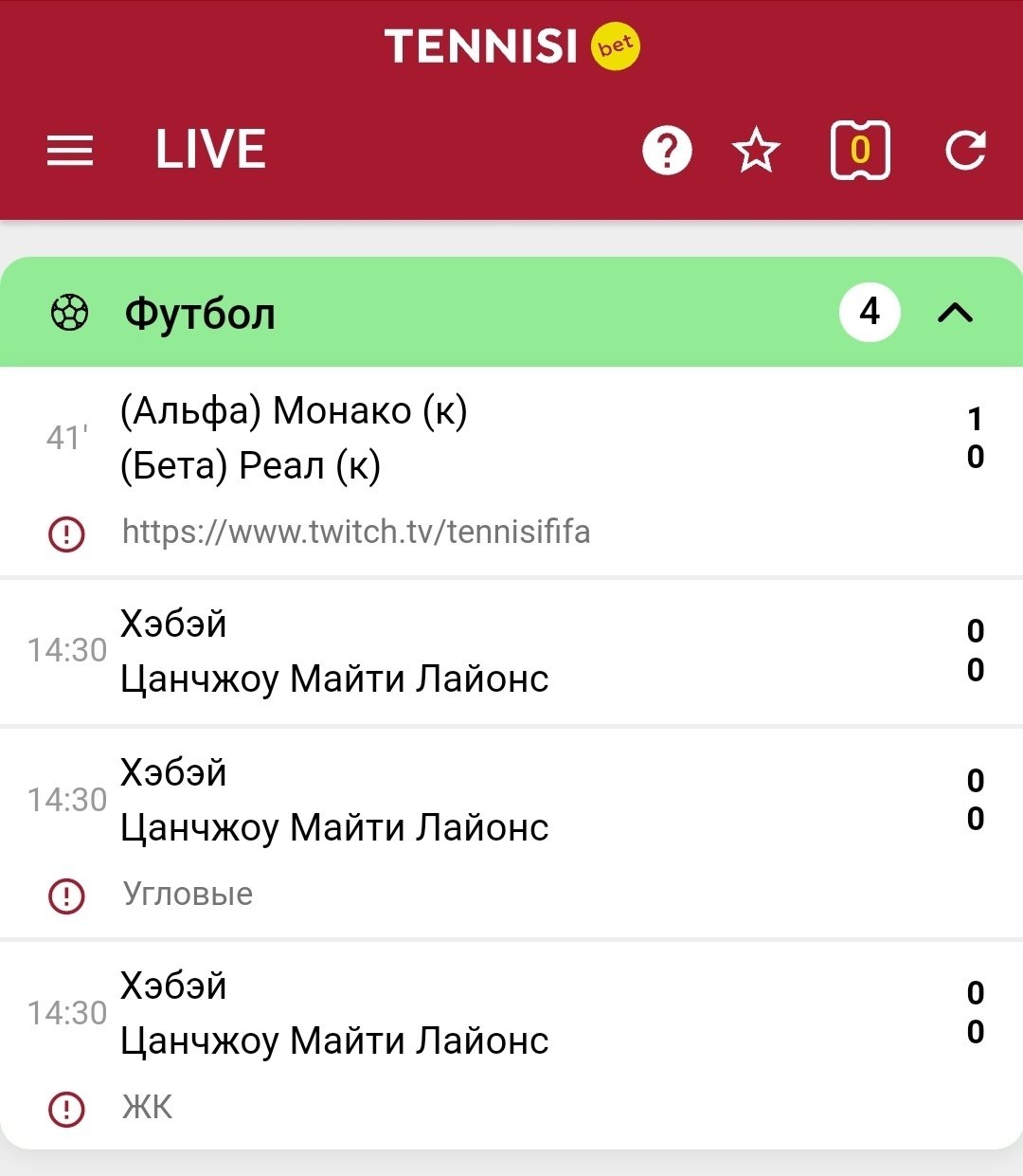Open the hamburger menu
This screenshot has height=1176, width=1023.
70,151
